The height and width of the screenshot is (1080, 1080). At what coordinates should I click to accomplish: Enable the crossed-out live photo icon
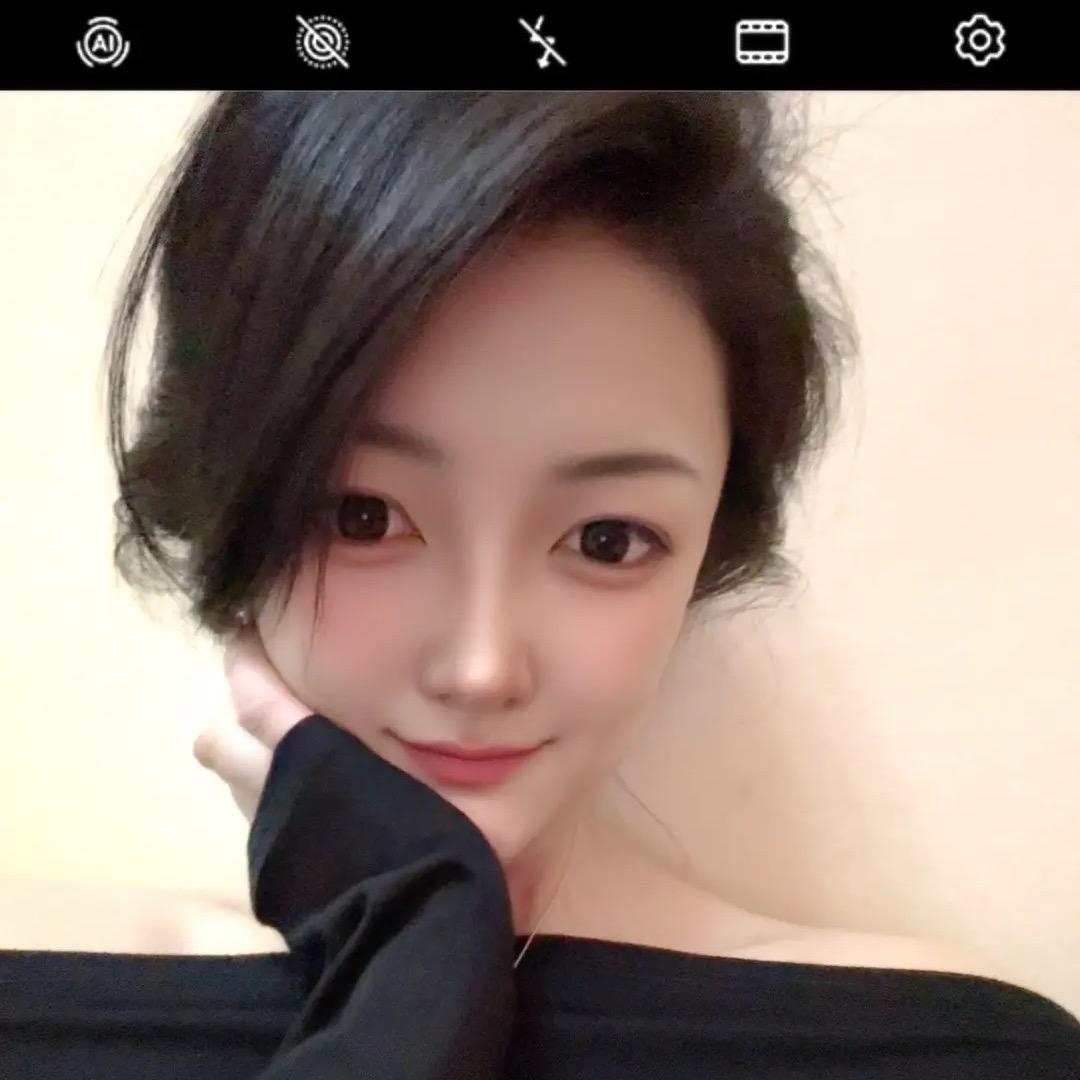coord(322,42)
